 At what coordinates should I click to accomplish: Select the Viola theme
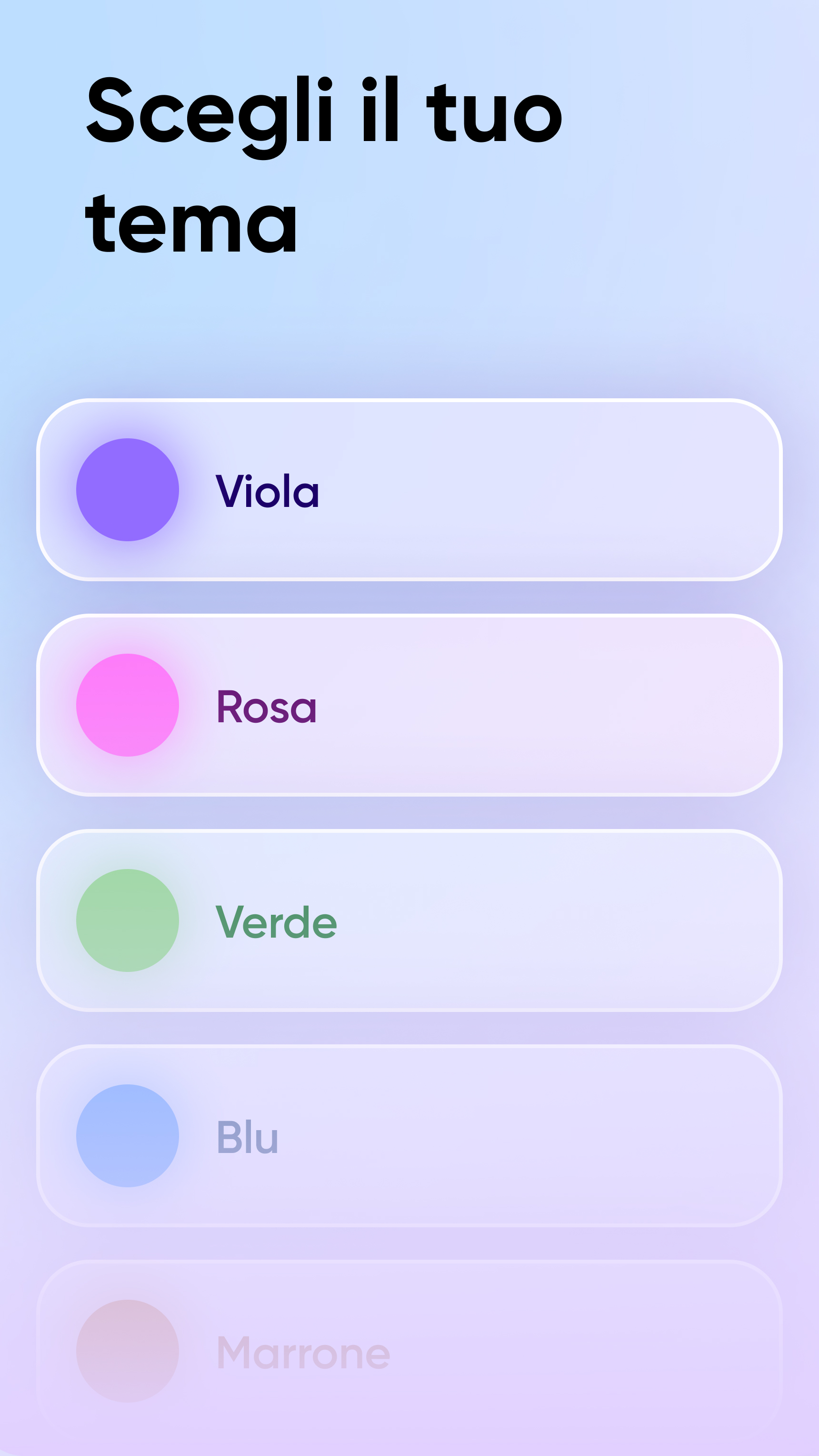409,490
